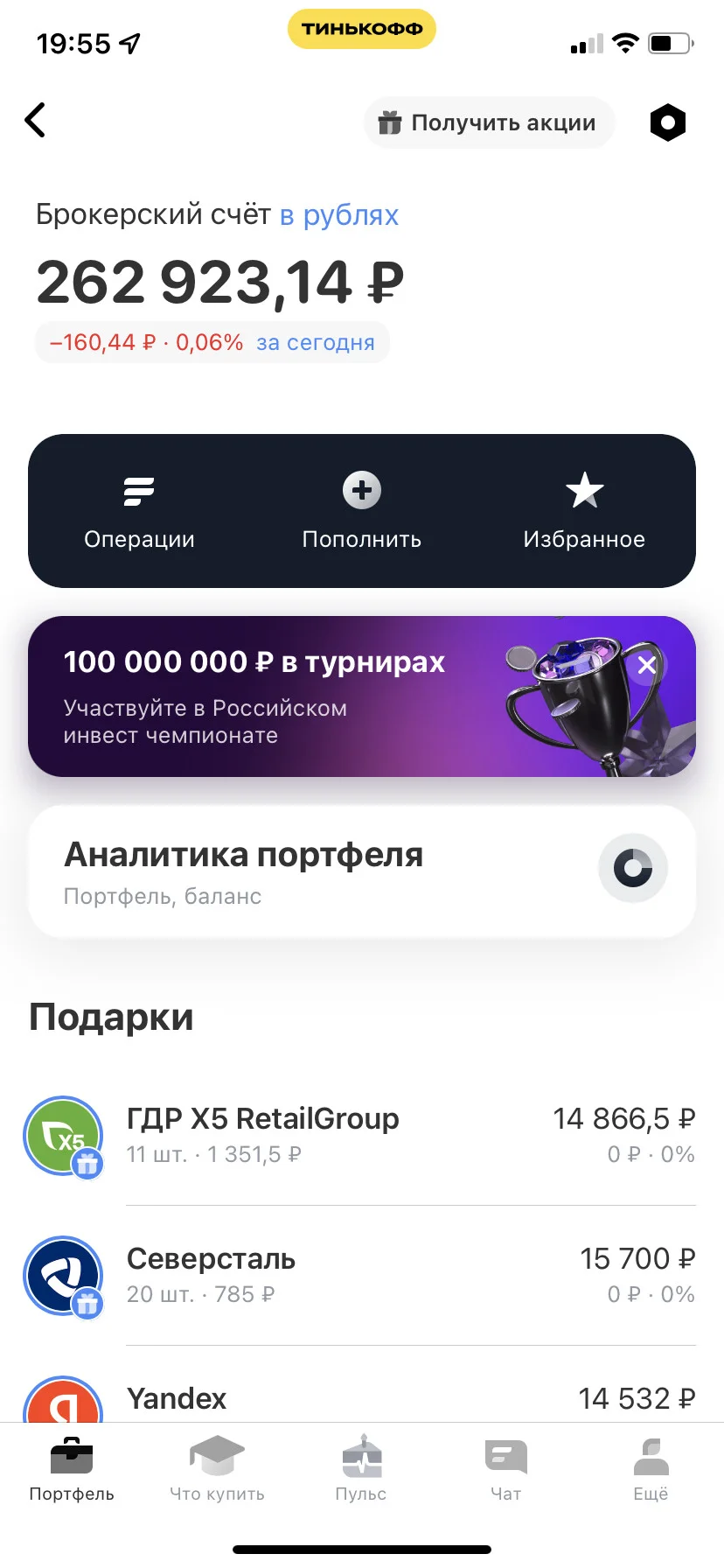Dismiss the tournament banner
Image resolution: width=724 pixels, height=1568 pixels.
tap(647, 665)
